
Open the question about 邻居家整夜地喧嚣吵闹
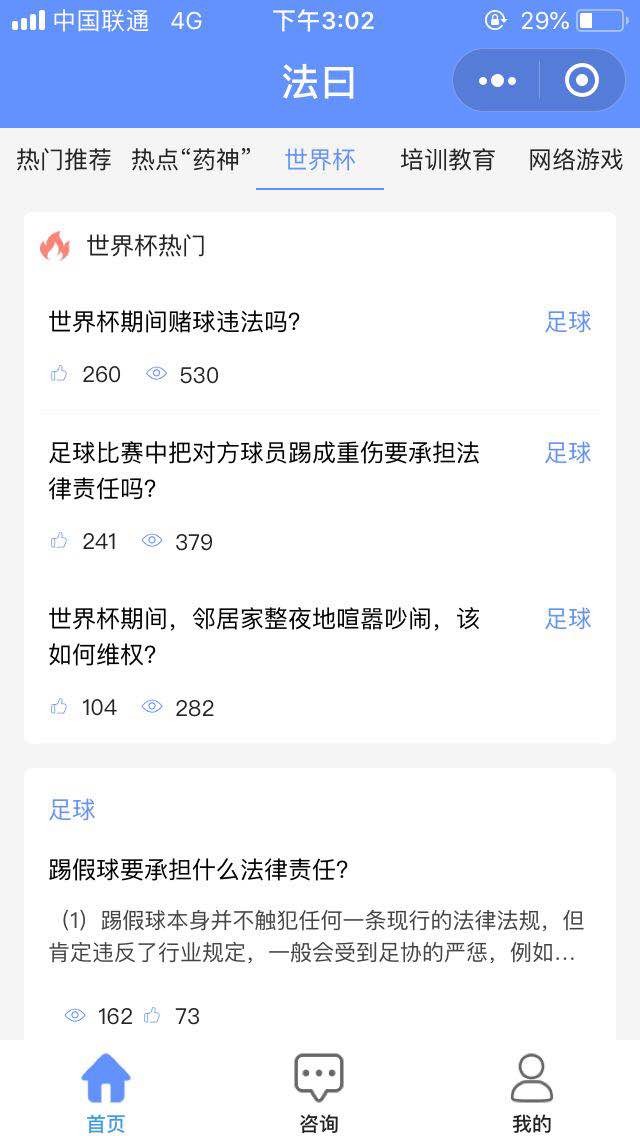pos(265,638)
